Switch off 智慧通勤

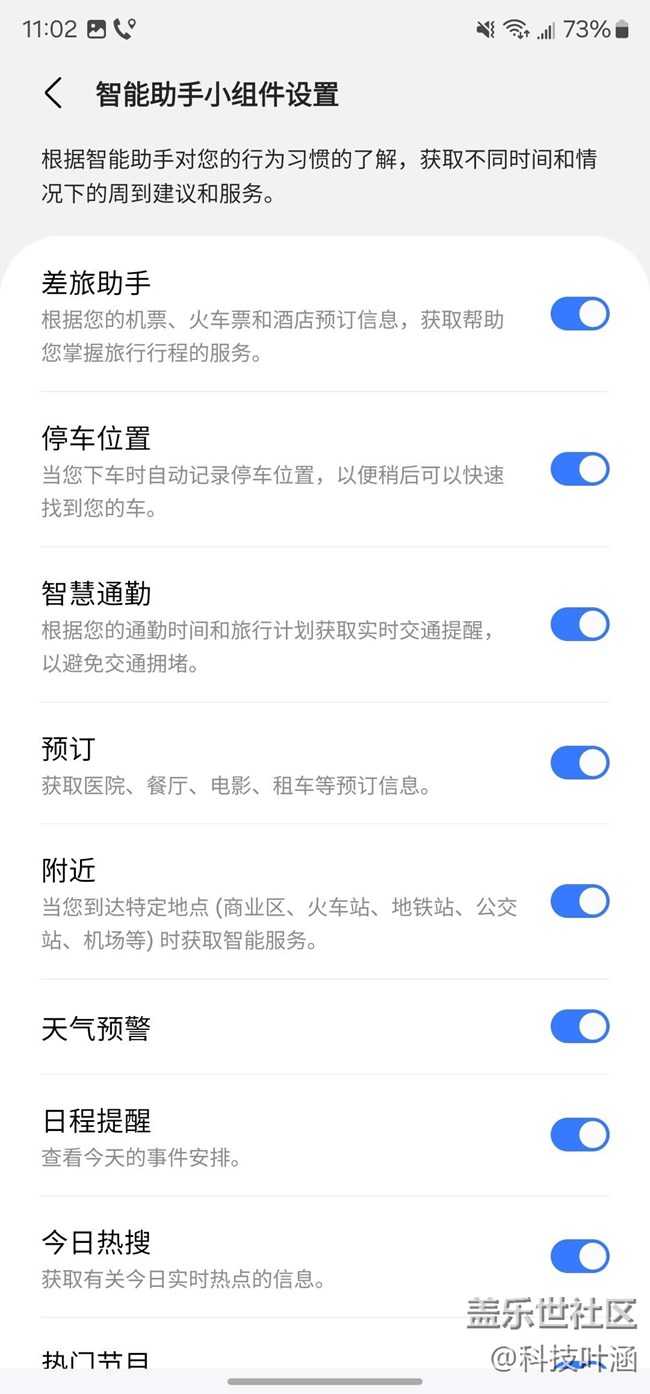pyautogui.click(x=580, y=624)
